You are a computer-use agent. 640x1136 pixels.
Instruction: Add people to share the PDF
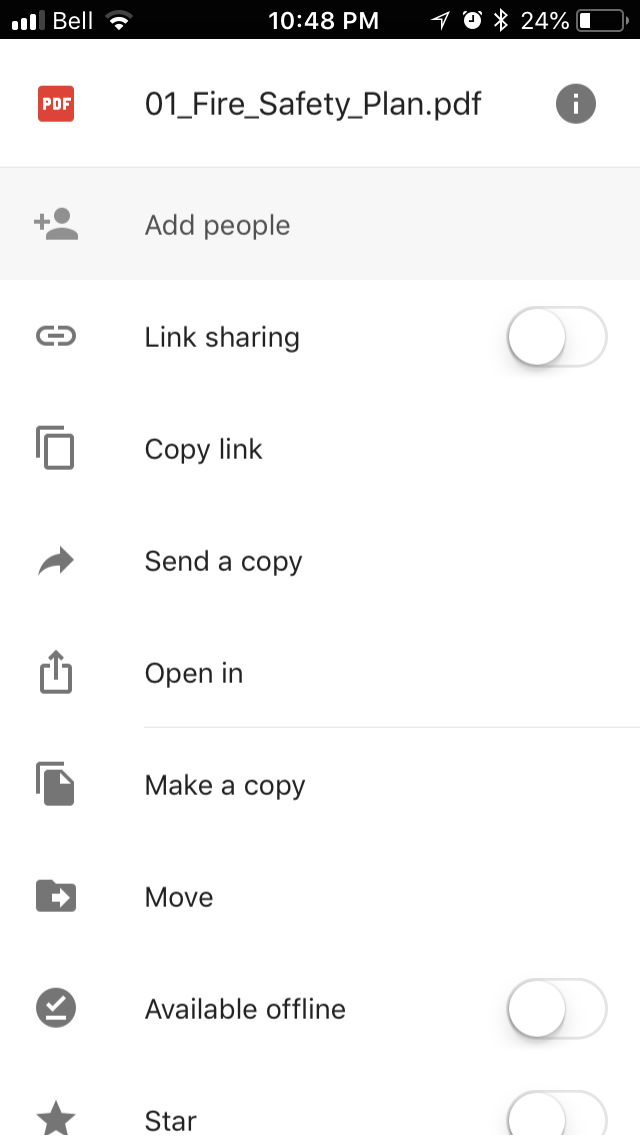click(217, 225)
